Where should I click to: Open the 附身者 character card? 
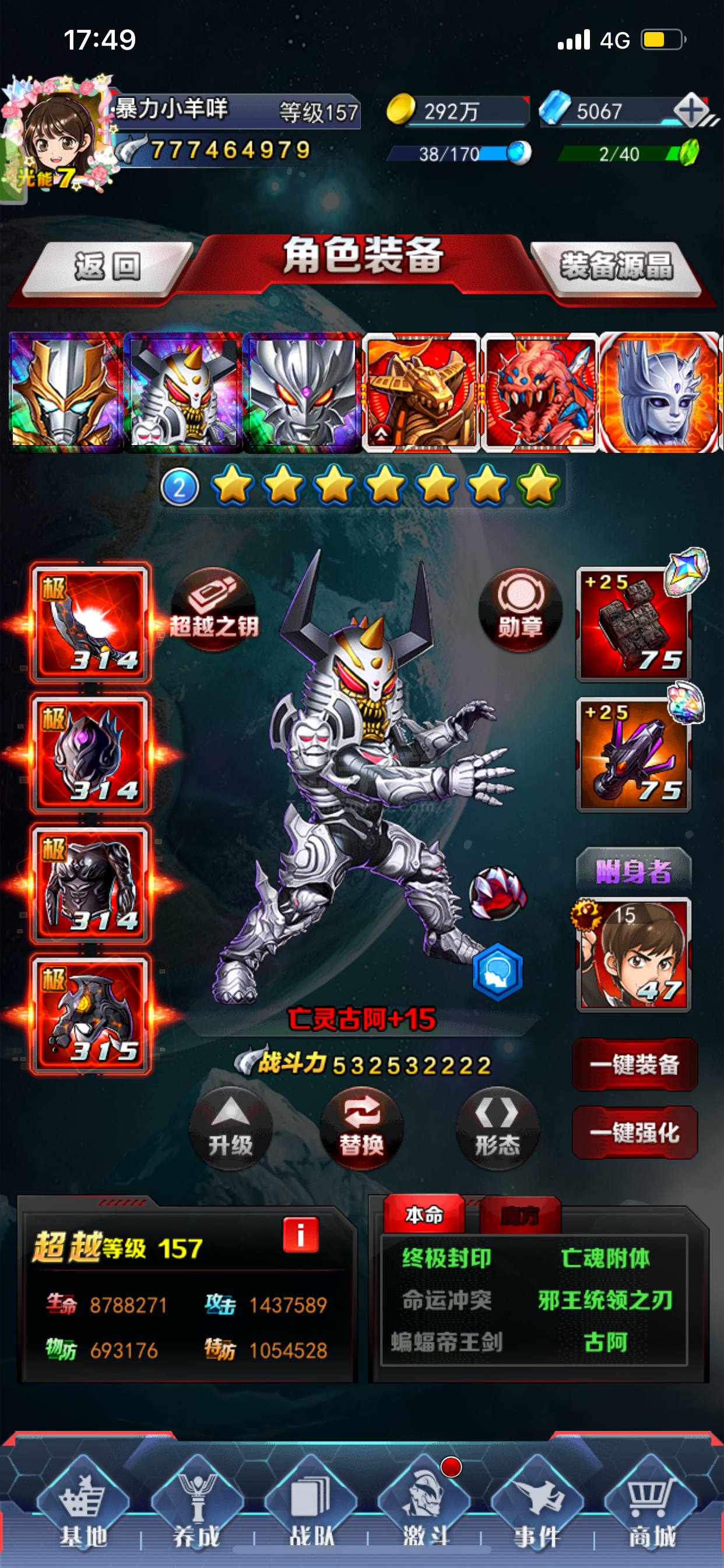coord(634,954)
